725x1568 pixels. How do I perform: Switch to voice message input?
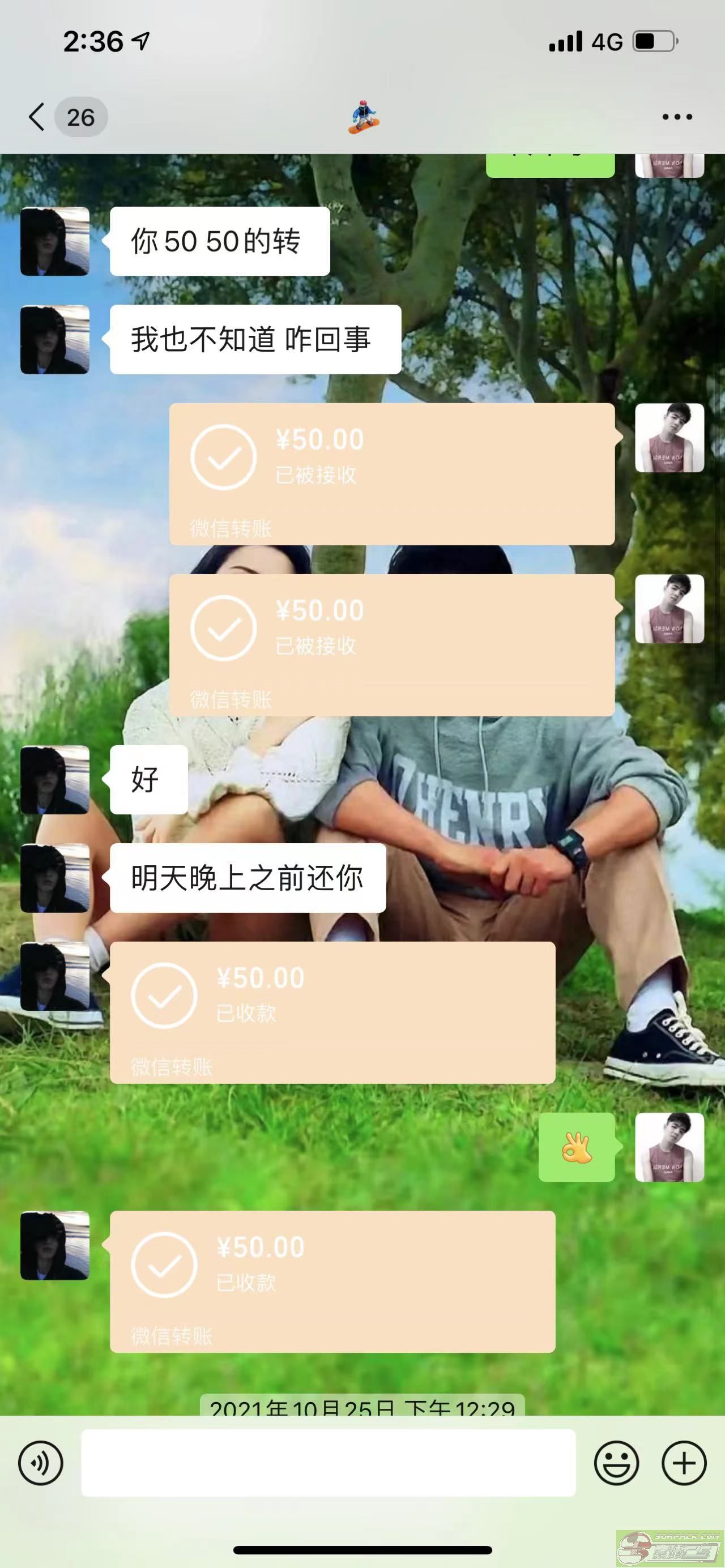41,1463
